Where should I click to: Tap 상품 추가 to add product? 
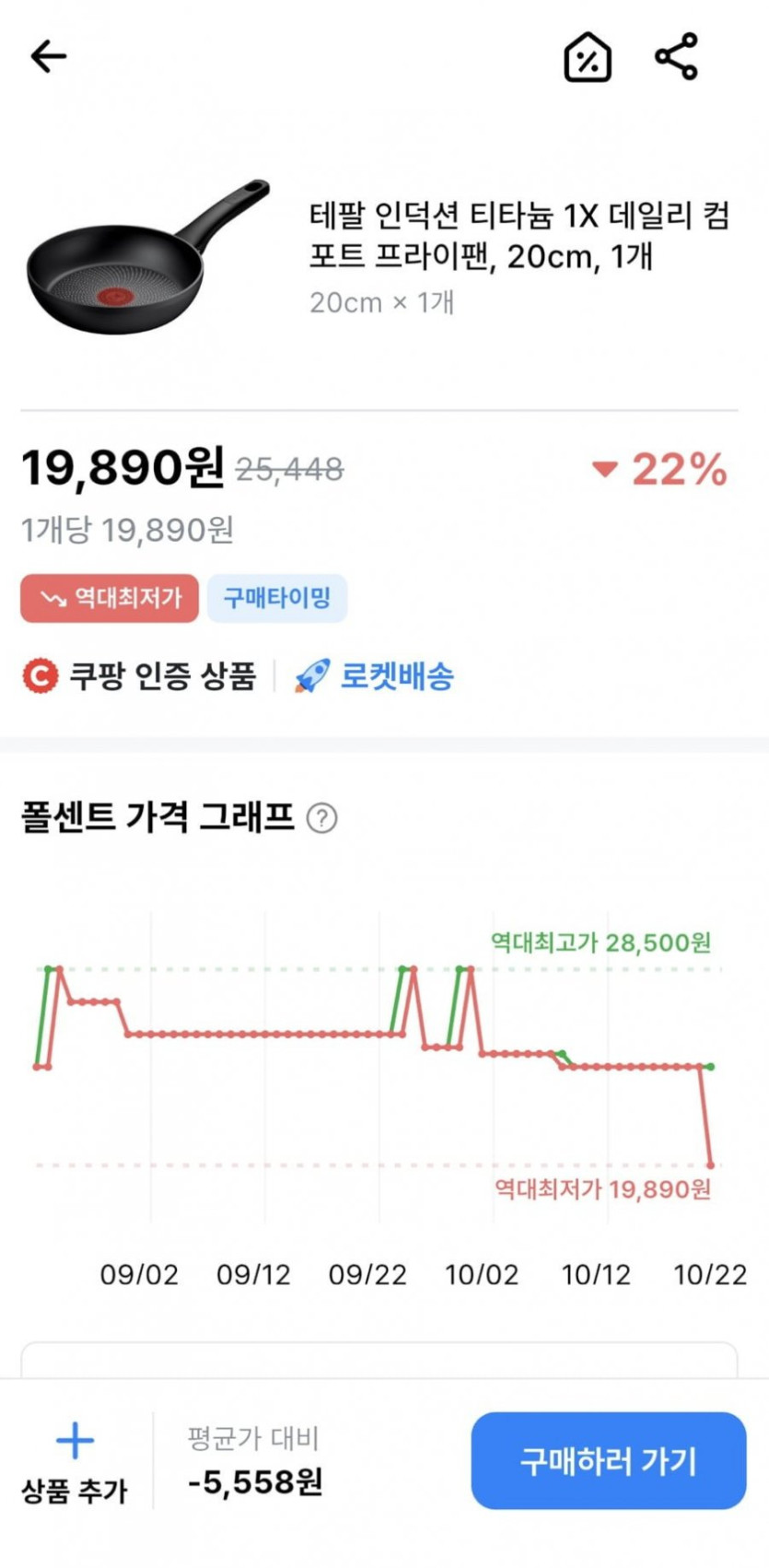[x=75, y=1462]
